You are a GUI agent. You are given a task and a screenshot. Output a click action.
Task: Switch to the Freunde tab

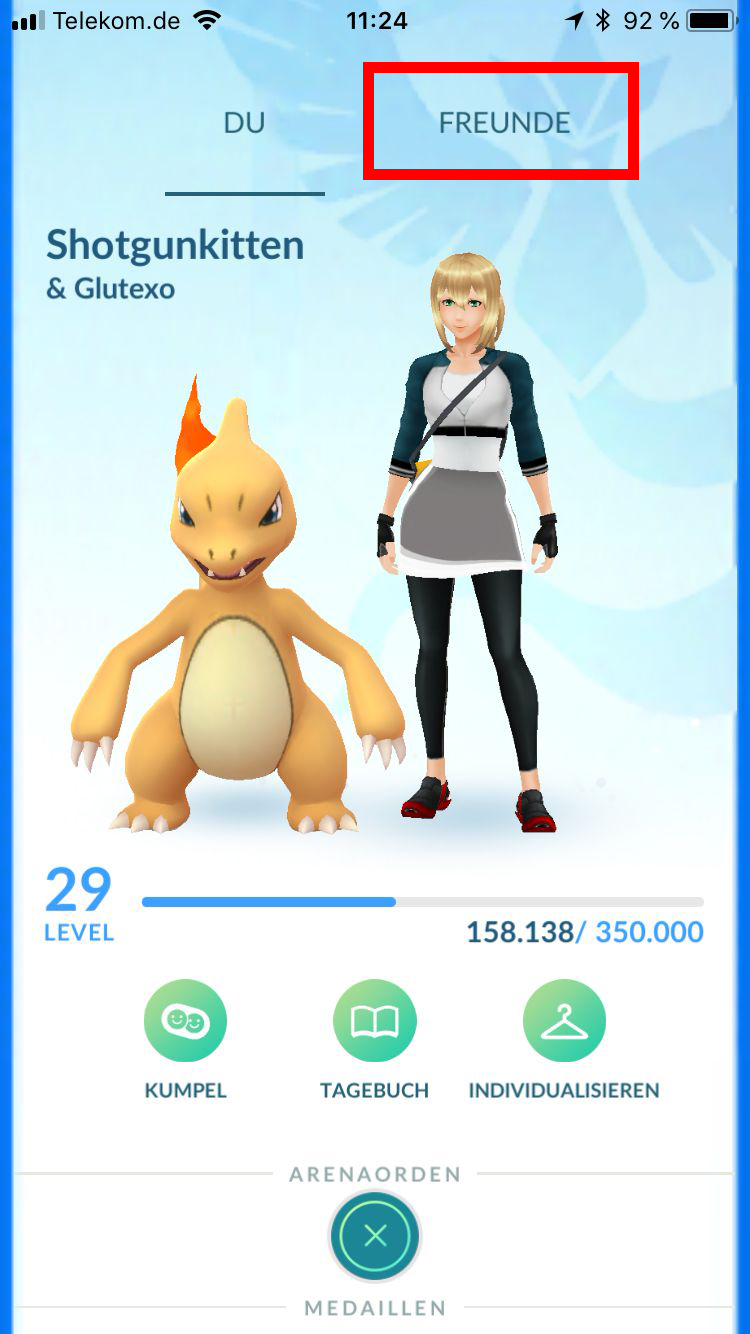(x=504, y=123)
